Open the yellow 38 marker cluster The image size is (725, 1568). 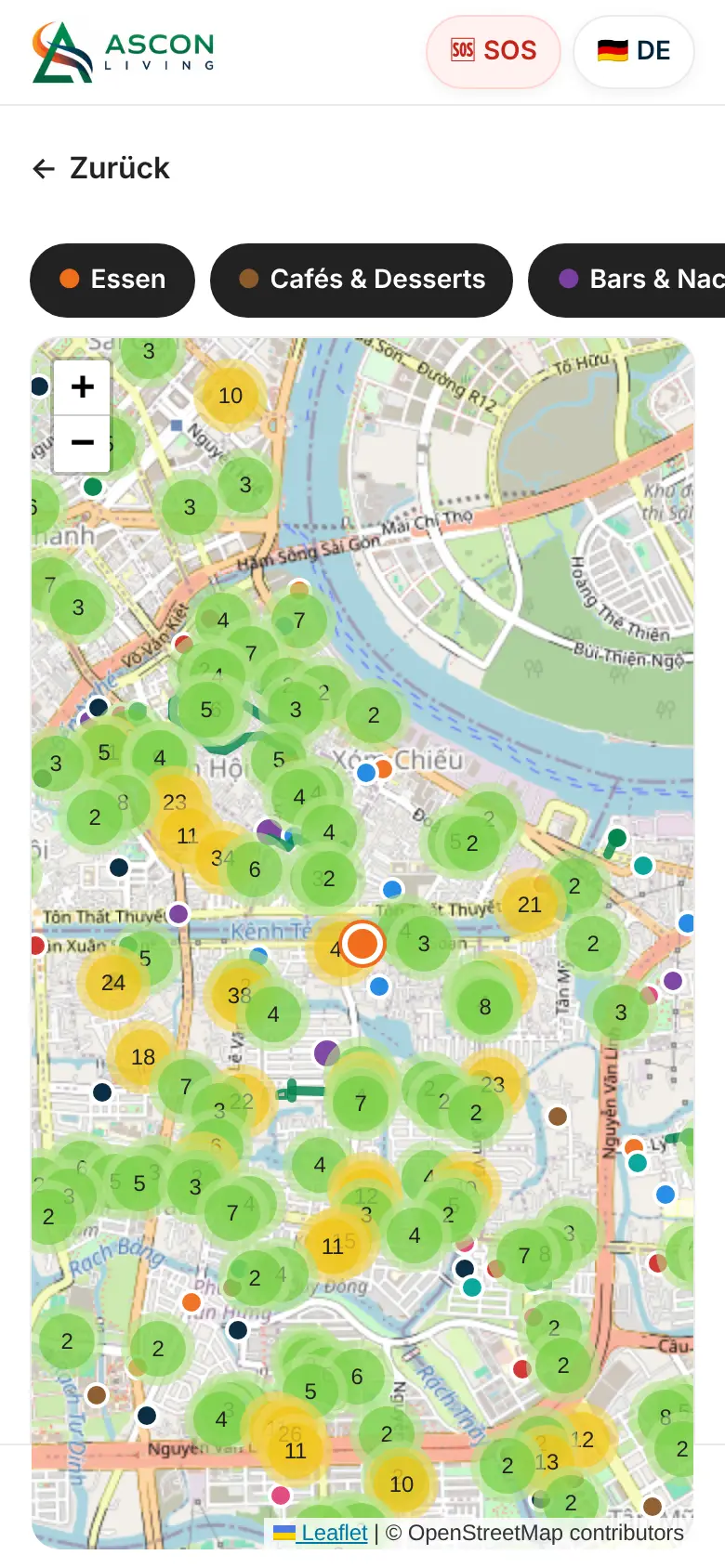click(x=239, y=995)
